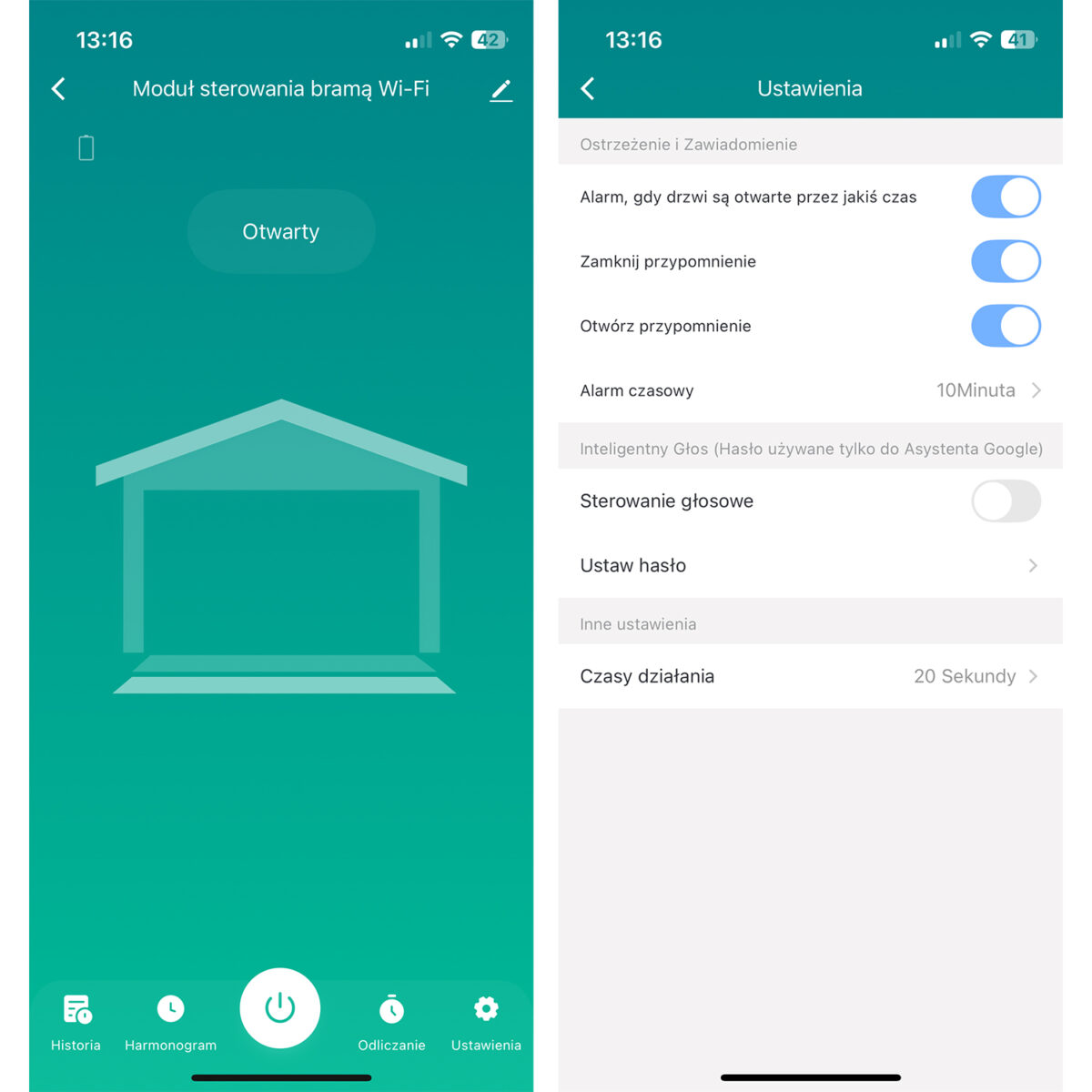This screenshot has width=1092, height=1092.
Task: Enable Sterowanie głosowe toggle
Action: click(1006, 501)
